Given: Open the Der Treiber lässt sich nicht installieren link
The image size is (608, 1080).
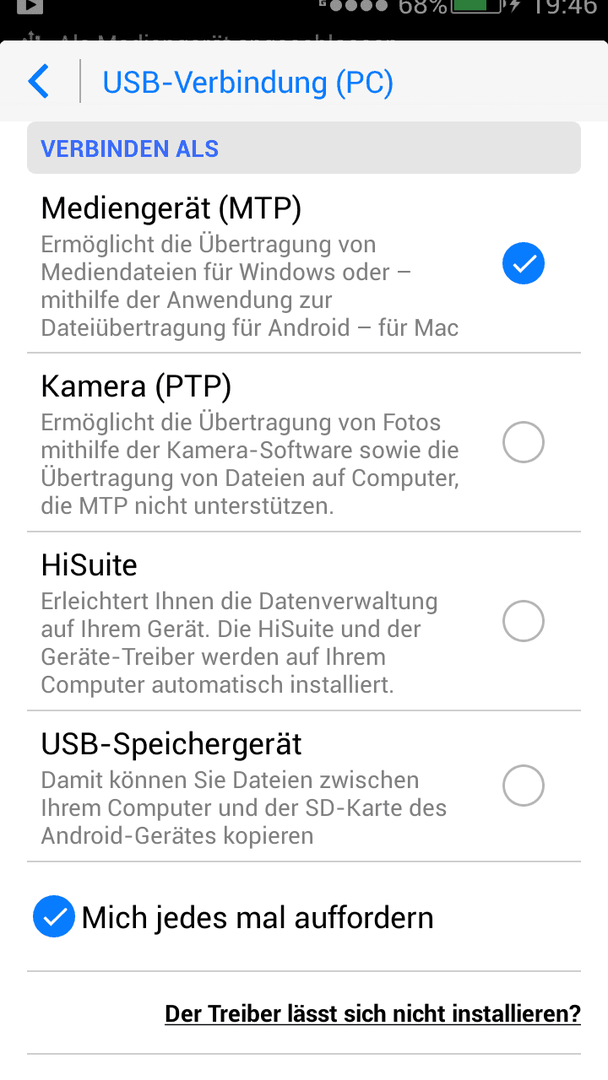Looking at the screenshot, I should [x=373, y=1014].
